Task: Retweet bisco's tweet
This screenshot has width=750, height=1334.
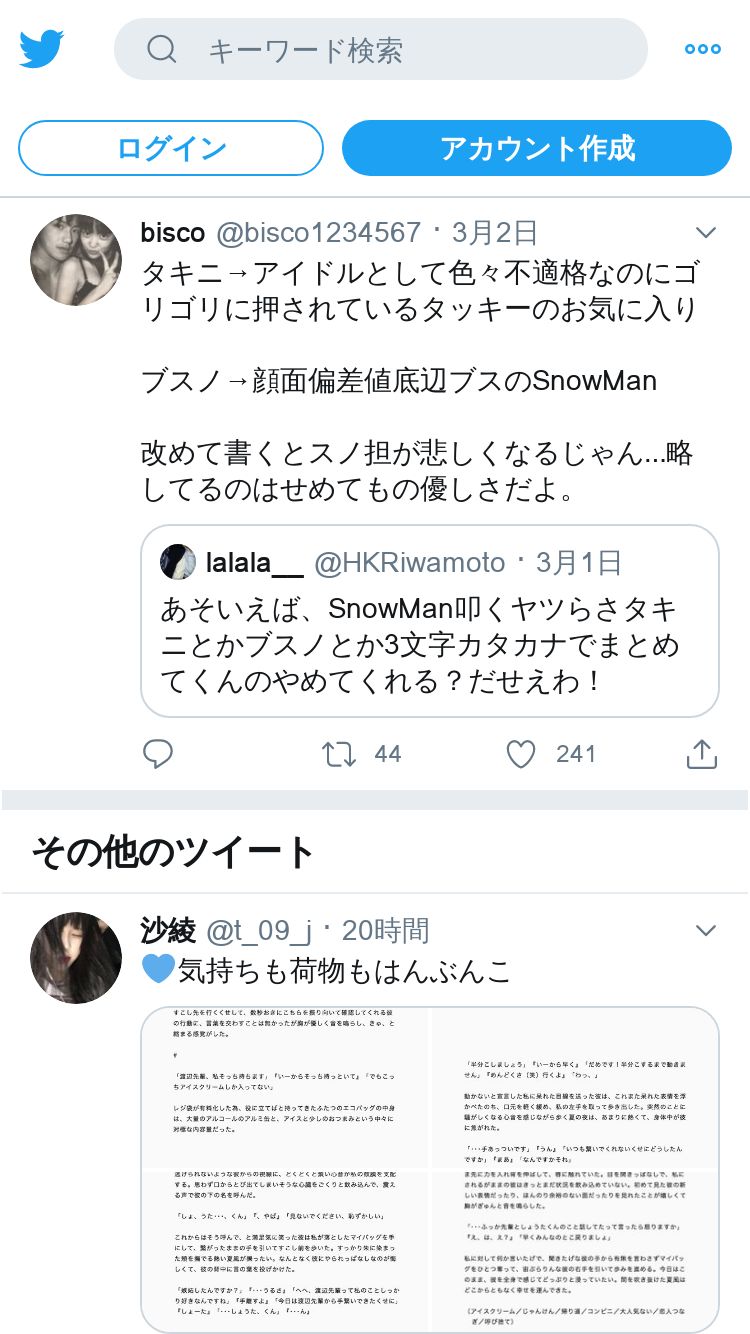Action: pyautogui.click(x=340, y=754)
